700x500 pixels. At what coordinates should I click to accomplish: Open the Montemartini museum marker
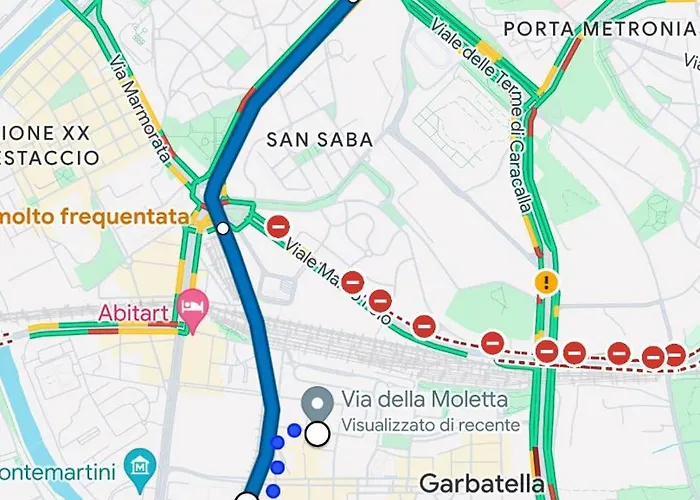coord(139,466)
